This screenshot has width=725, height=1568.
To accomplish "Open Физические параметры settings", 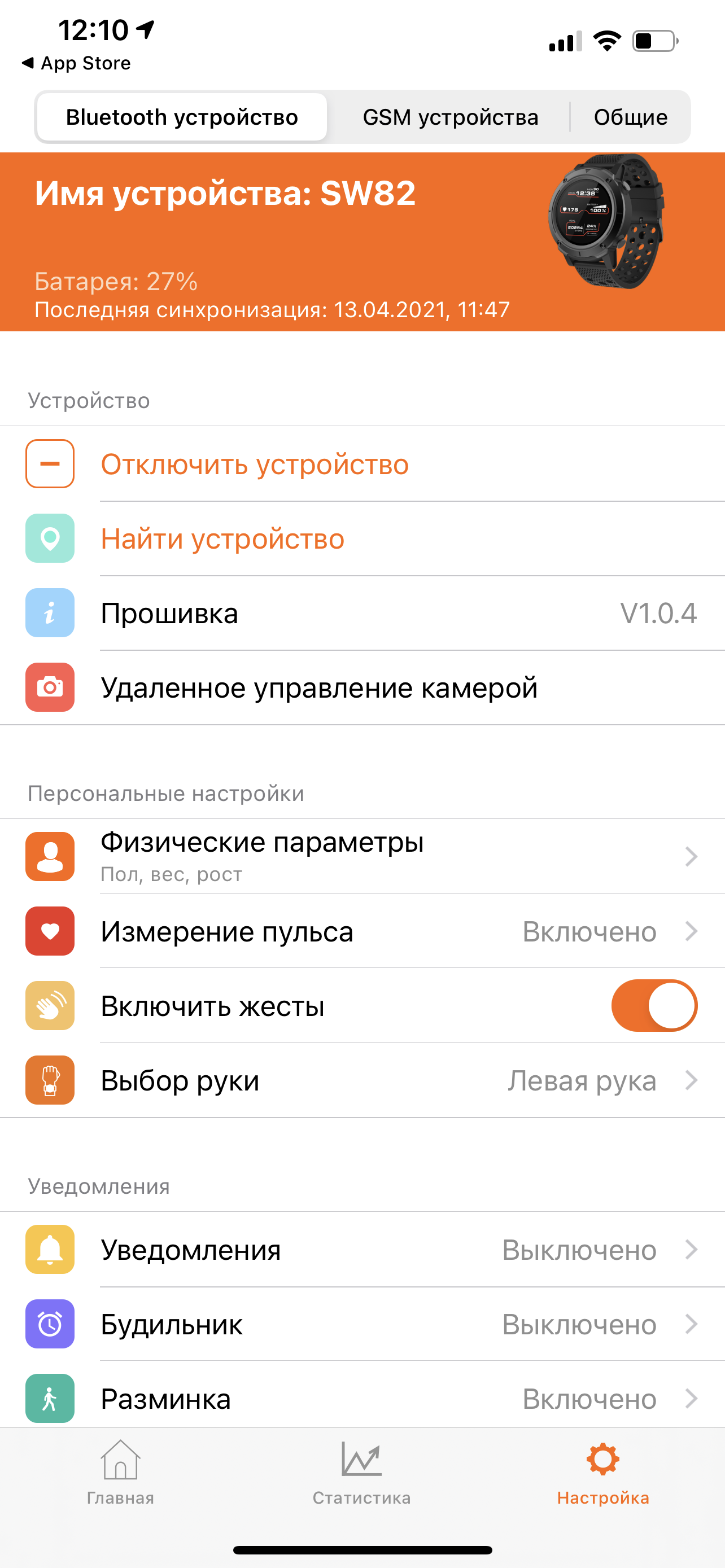I will click(x=362, y=856).
